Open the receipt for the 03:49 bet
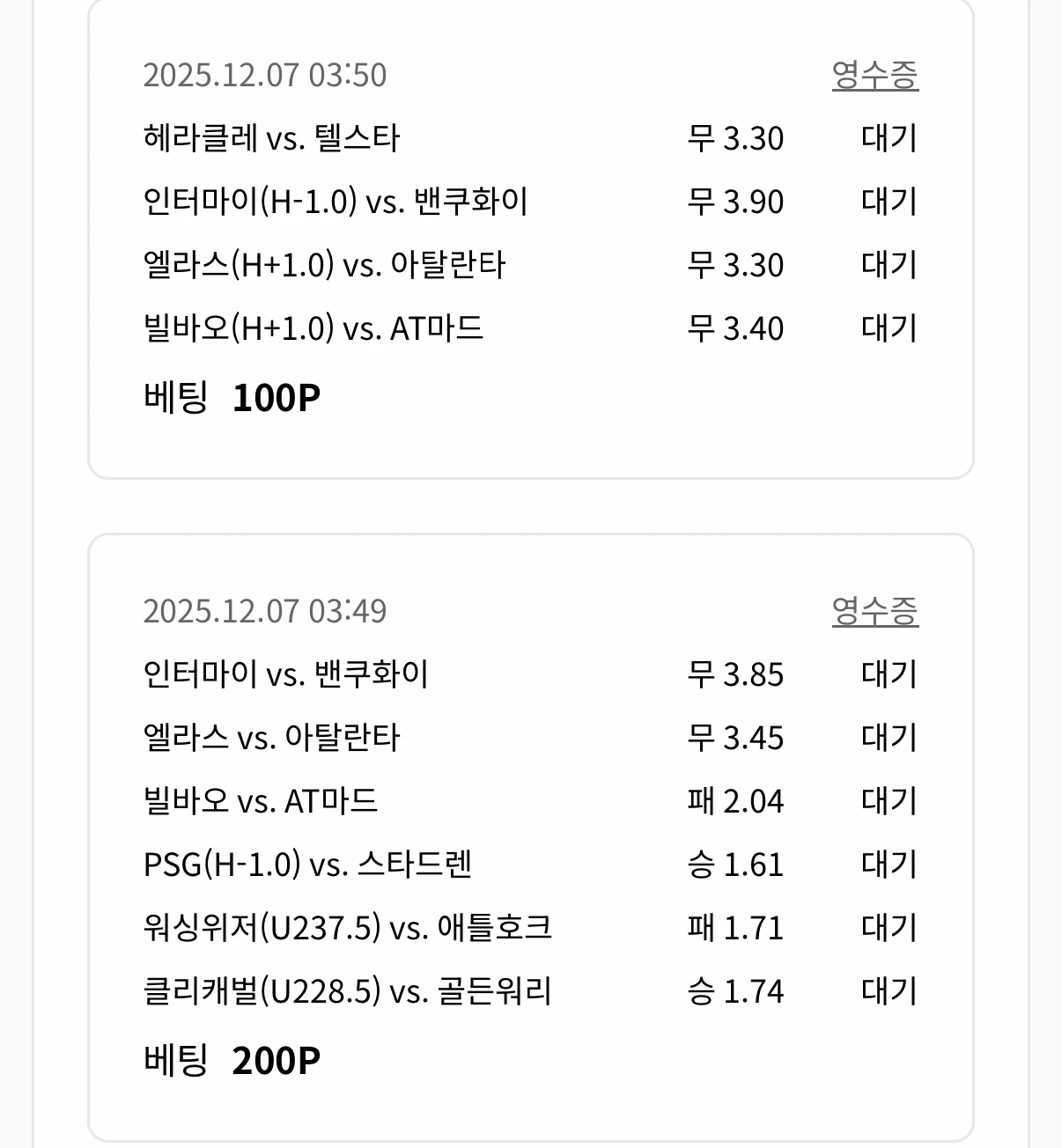Screen dimensions: 1062x1148 877,611
